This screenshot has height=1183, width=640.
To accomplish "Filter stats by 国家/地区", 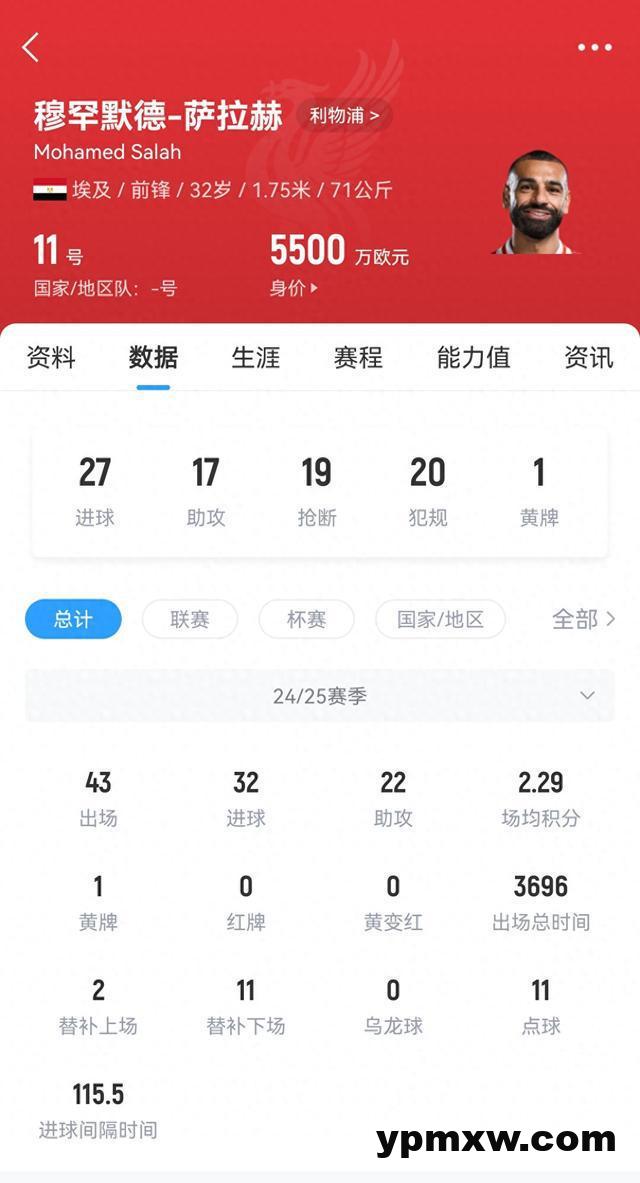I will (x=440, y=619).
